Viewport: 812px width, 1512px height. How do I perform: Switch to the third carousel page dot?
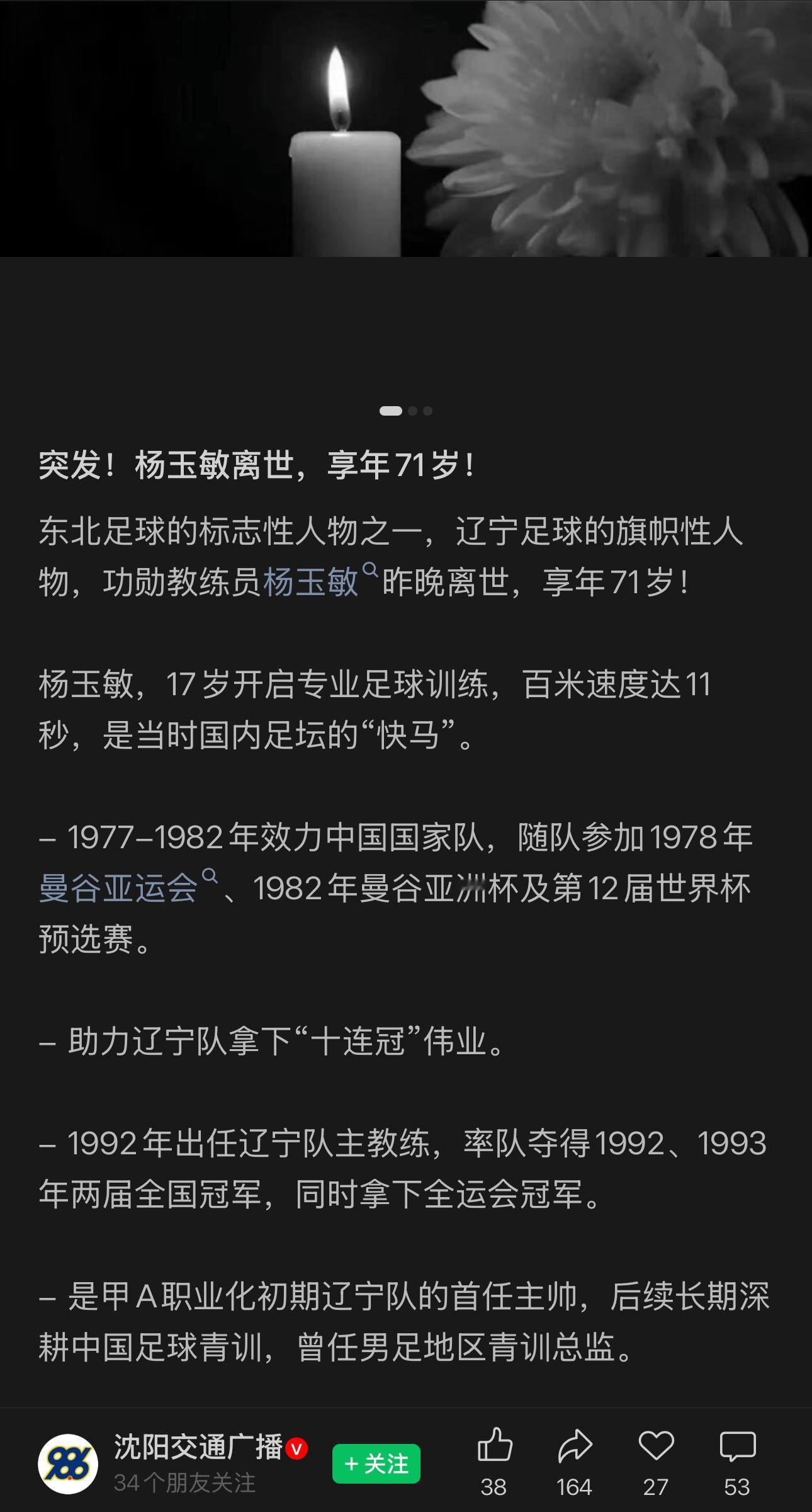pyautogui.click(x=427, y=410)
